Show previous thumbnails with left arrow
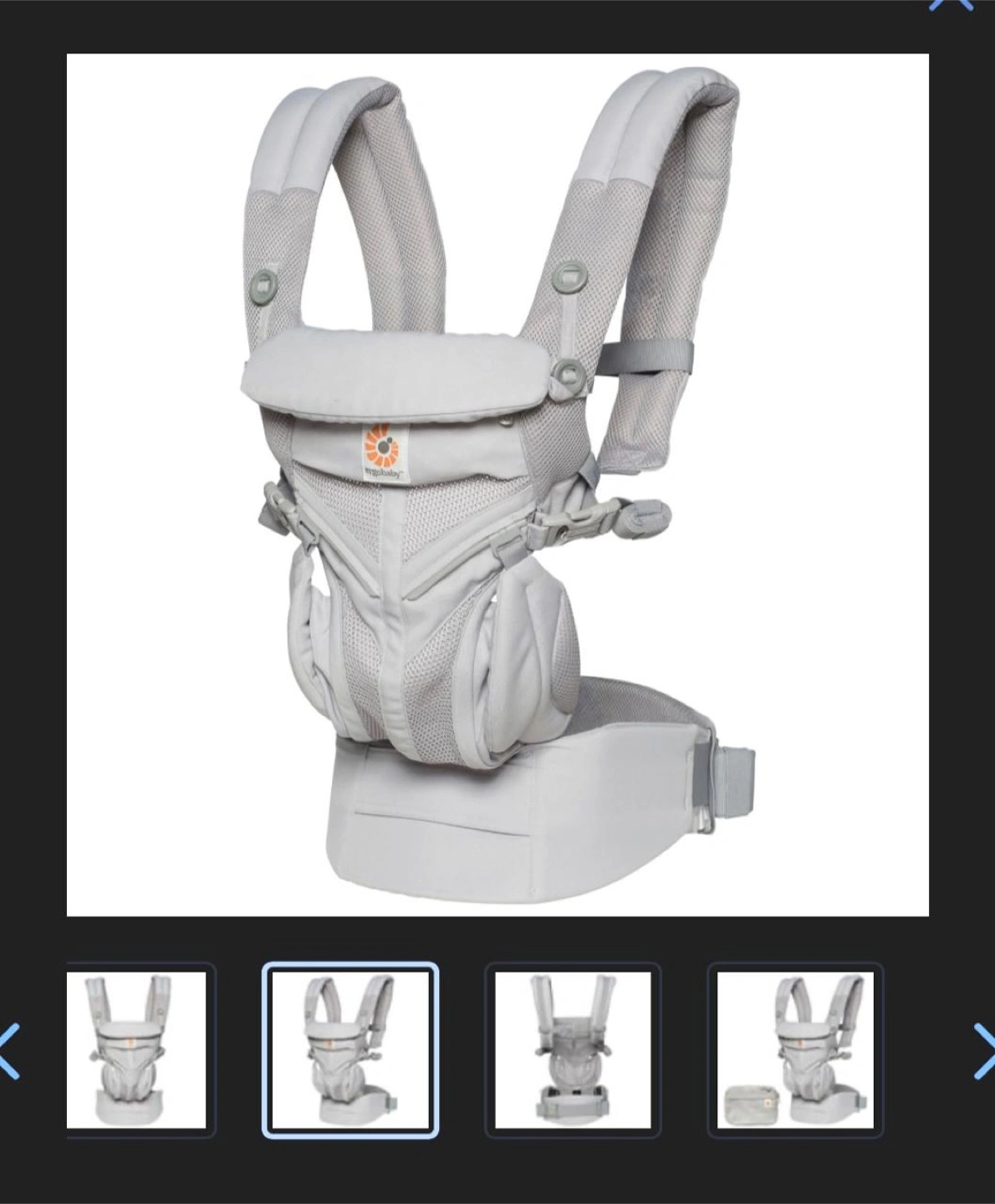Viewport: 995px width, 1204px height. pyautogui.click(x=8, y=1050)
